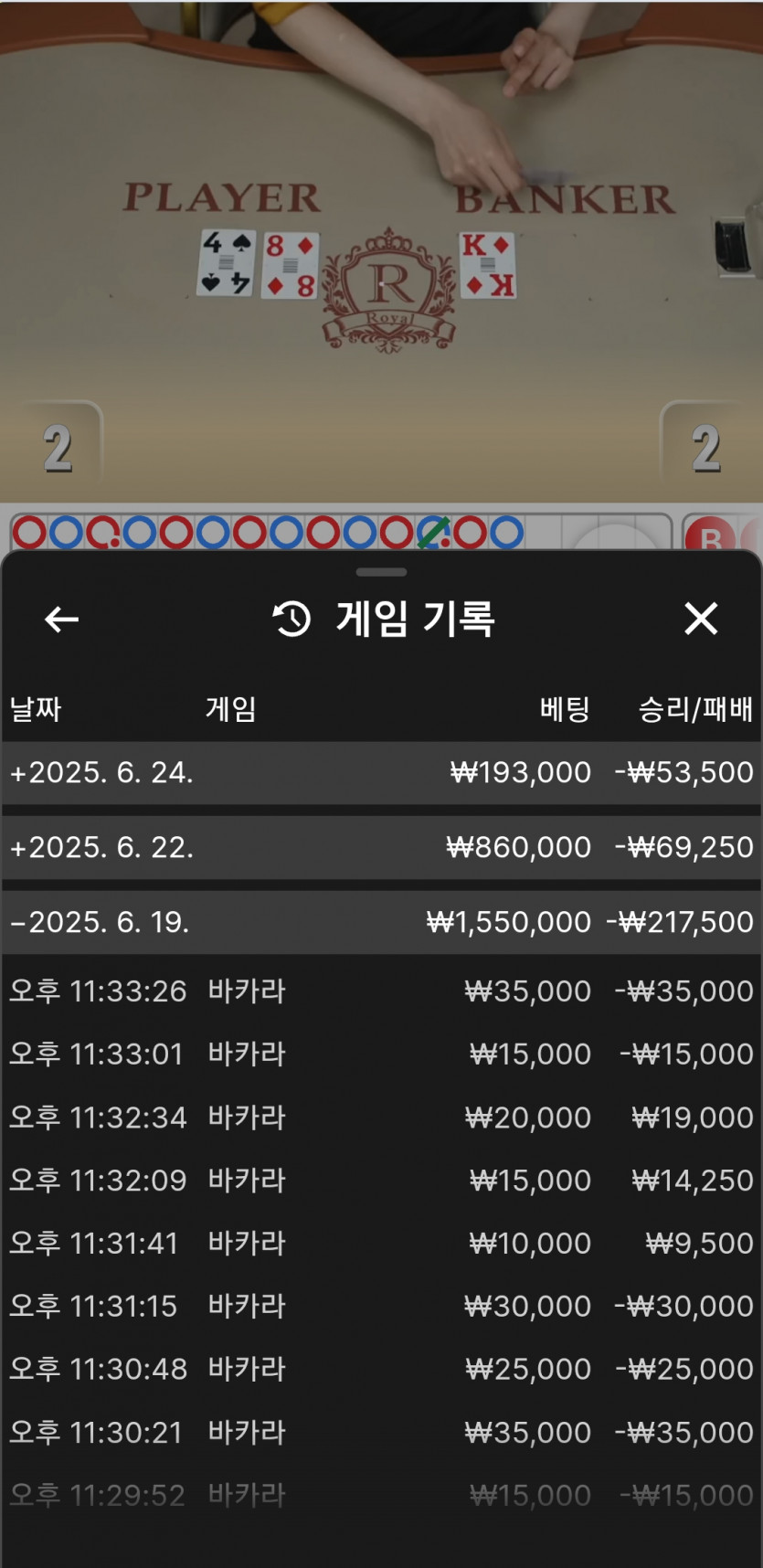This screenshot has width=763, height=1568.
Task: Open the 오후 11:33:26 바카라 record
Action: tap(381, 991)
